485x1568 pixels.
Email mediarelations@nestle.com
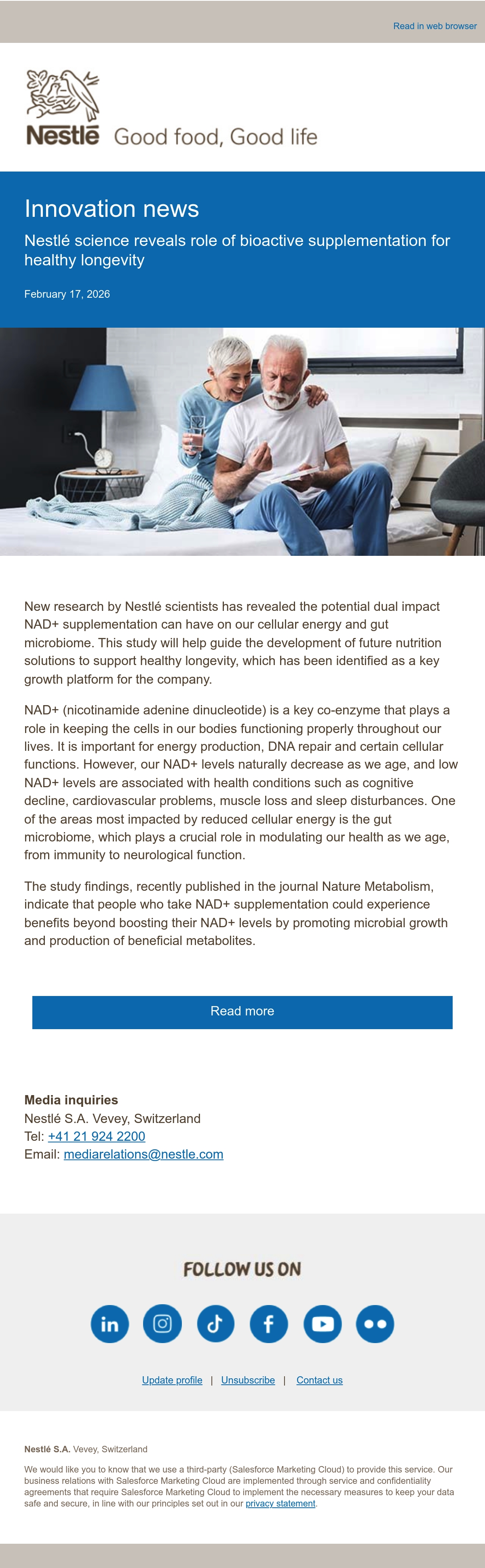pos(143,1154)
